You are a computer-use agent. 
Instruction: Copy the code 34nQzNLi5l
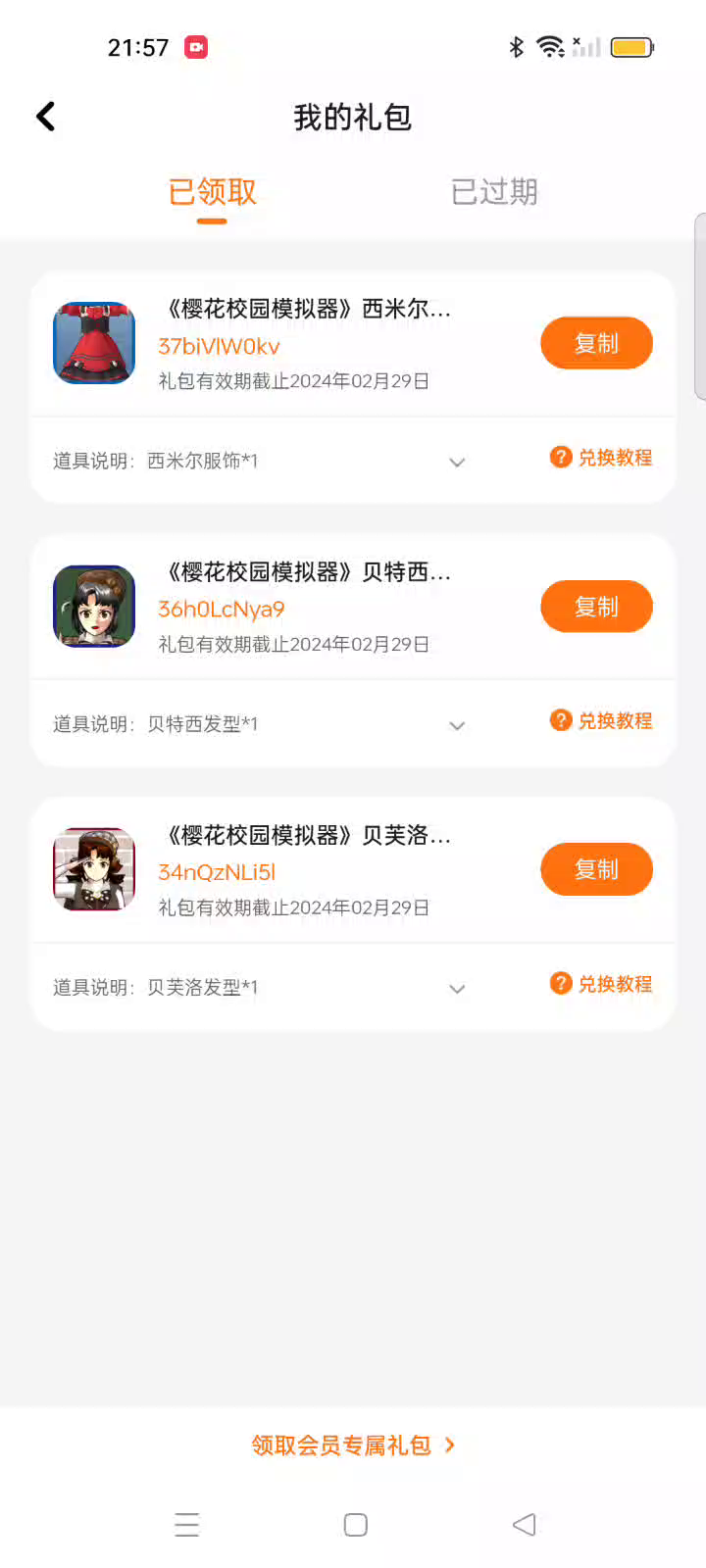click(596, 869)
